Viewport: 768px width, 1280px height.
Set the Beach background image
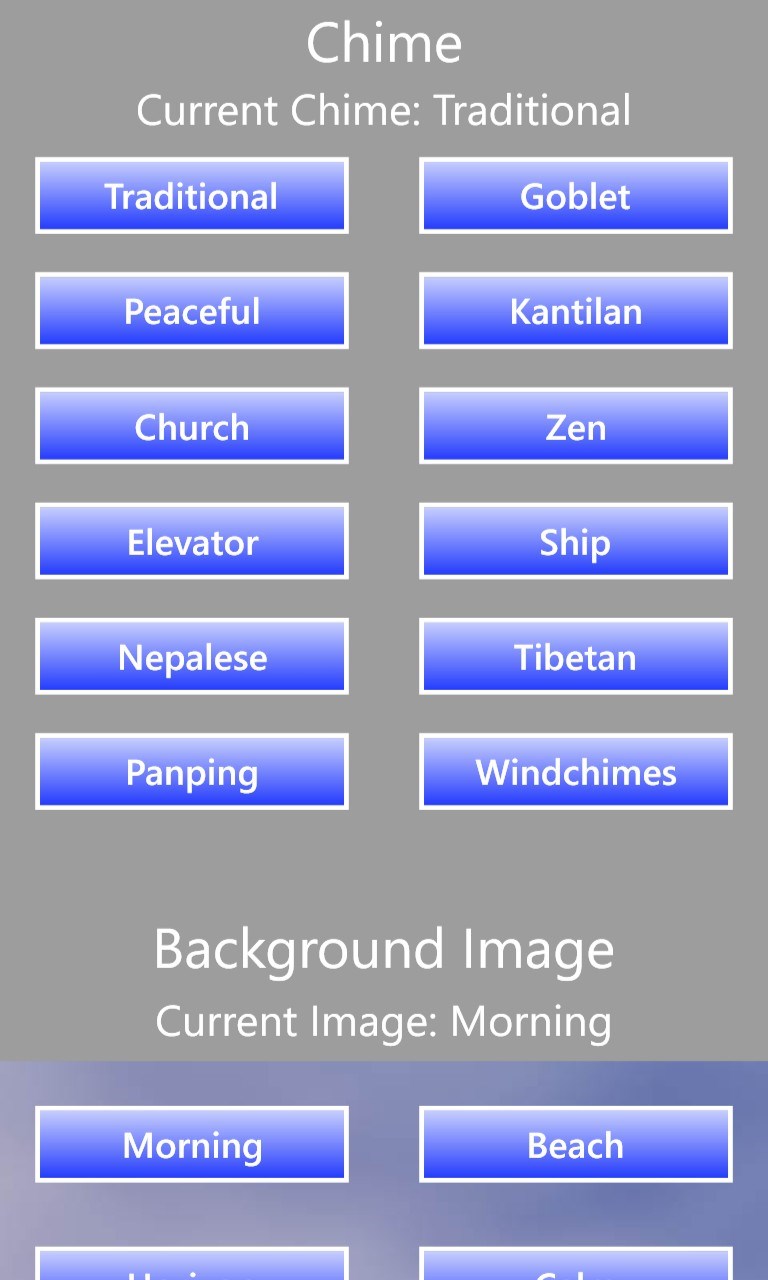575,1144
